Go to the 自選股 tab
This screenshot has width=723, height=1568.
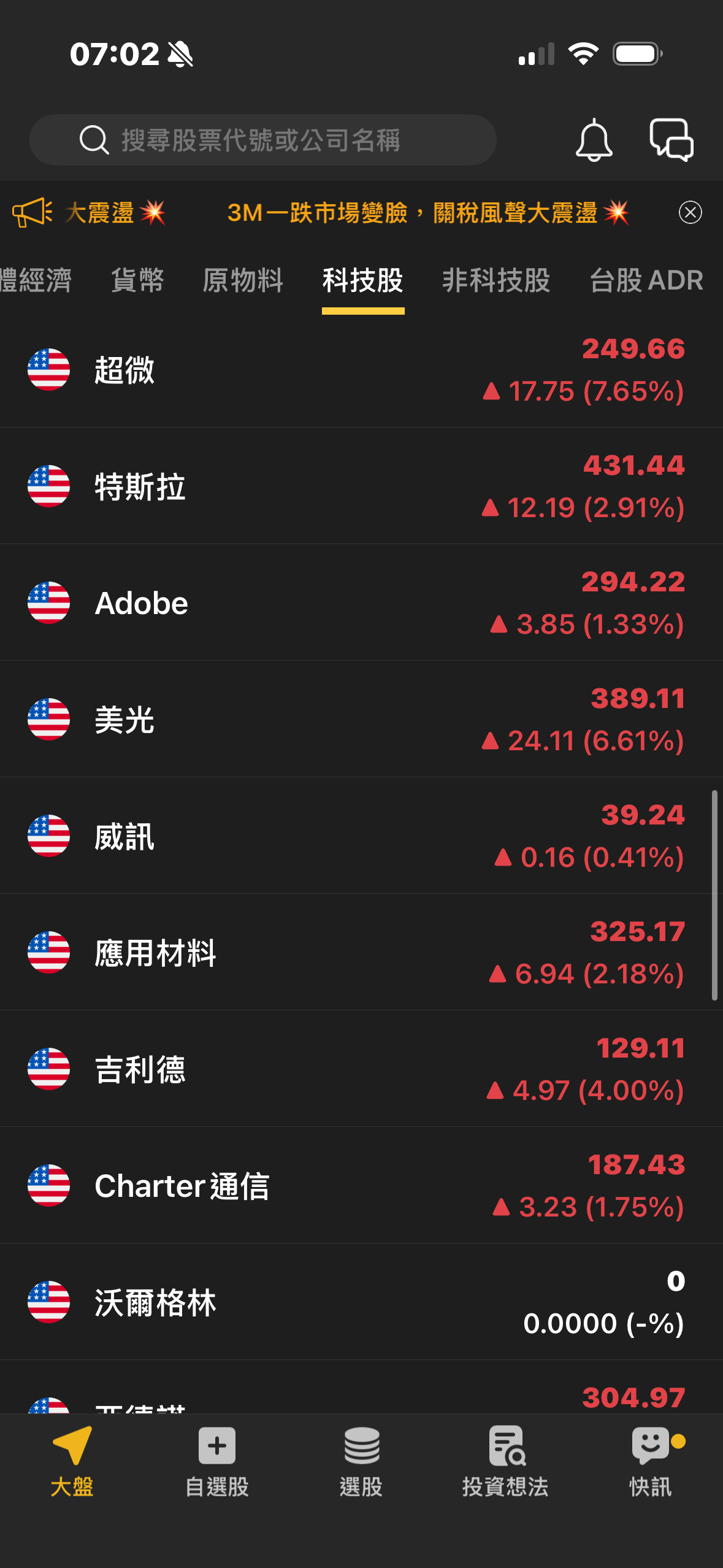click(x=217, y=1462)
